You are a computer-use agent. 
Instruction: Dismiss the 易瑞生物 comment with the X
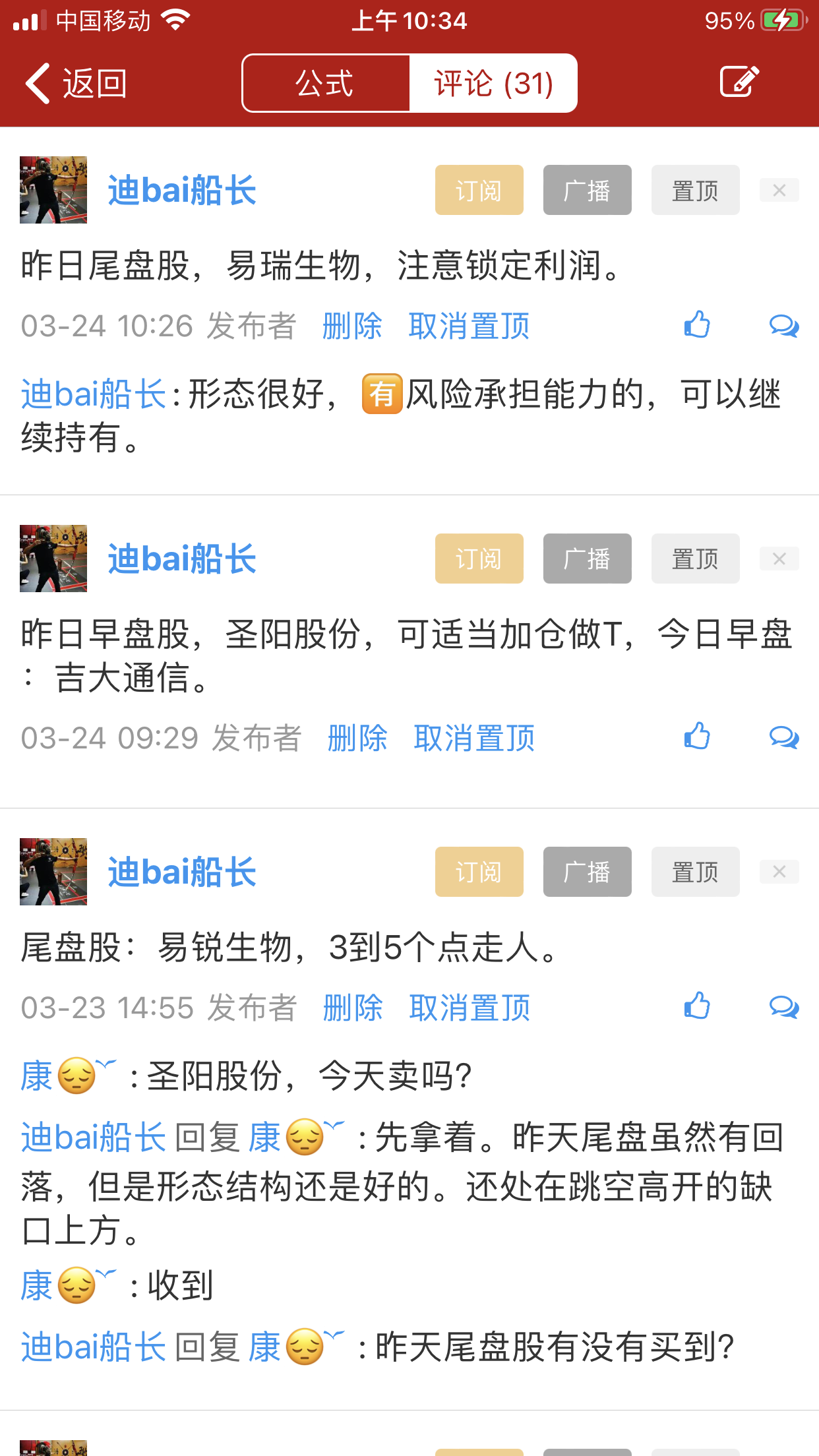click(779, 191)
